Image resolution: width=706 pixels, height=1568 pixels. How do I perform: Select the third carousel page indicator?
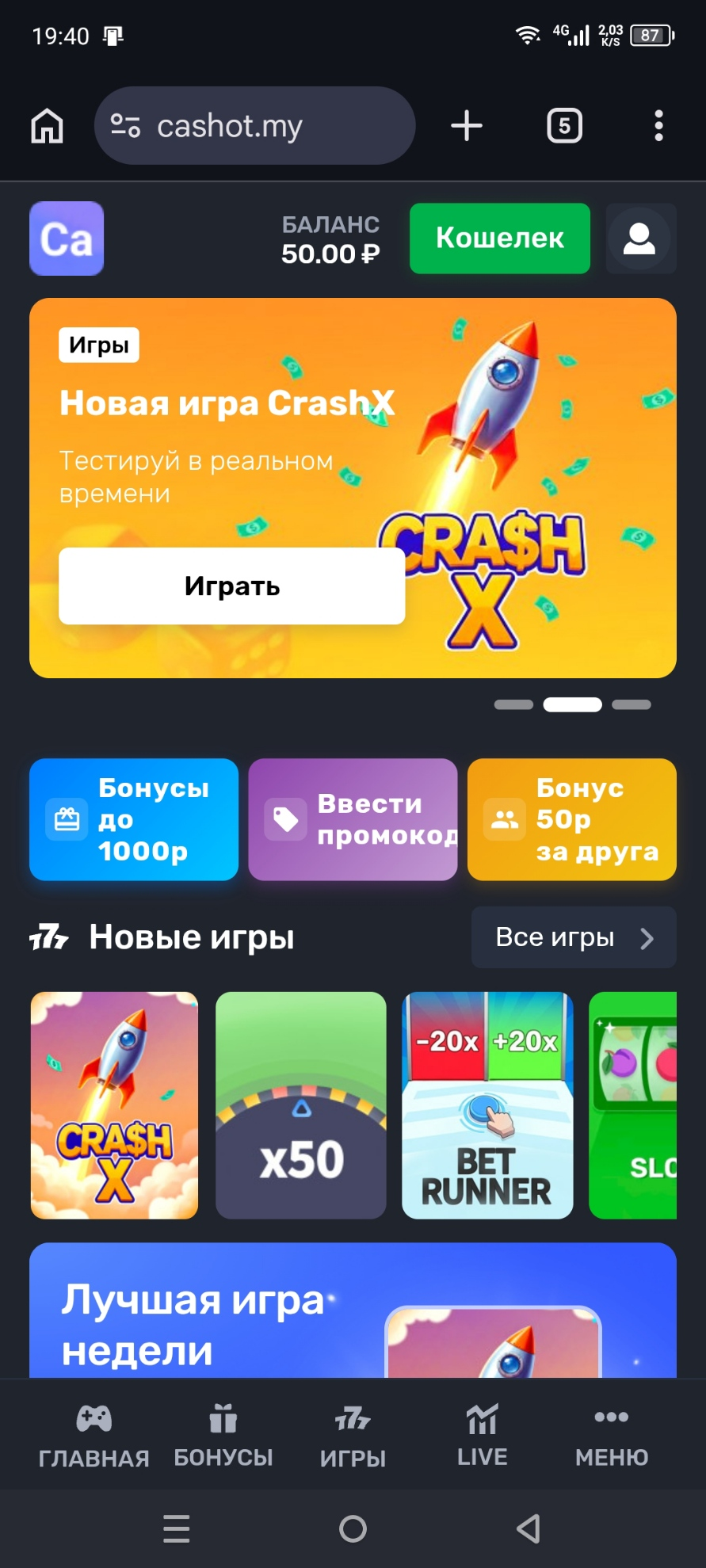coord(630,704)
